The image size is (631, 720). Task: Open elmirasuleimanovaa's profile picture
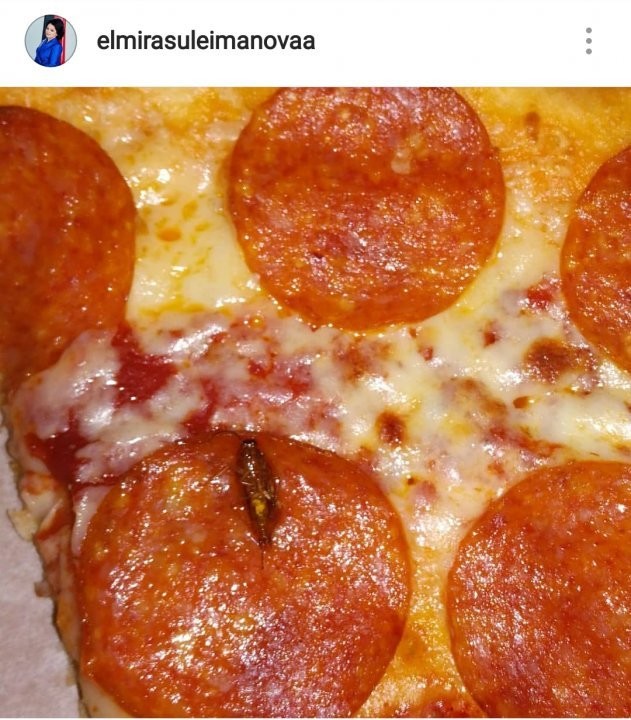[50, 41]
